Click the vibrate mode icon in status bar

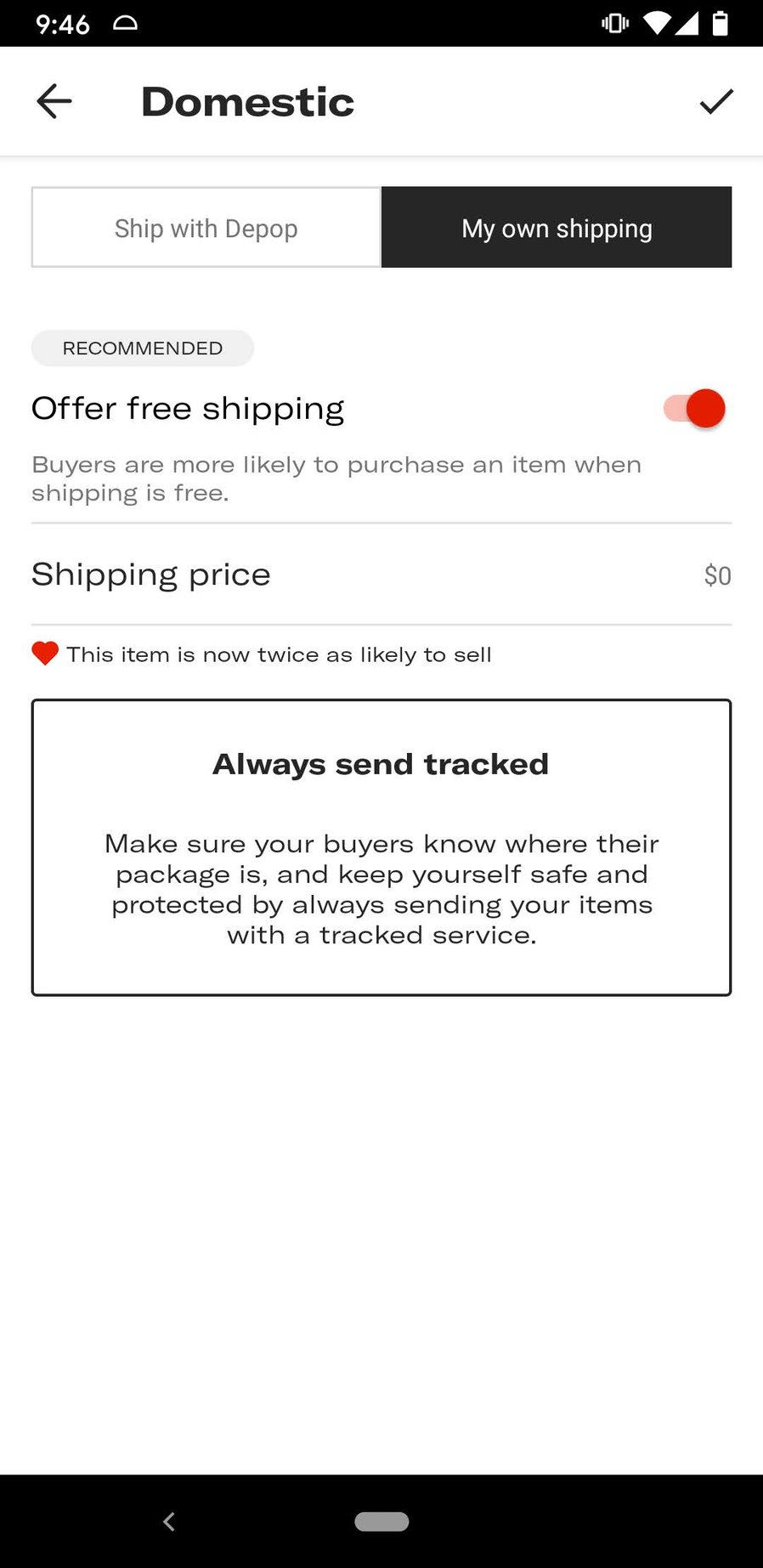613,22
